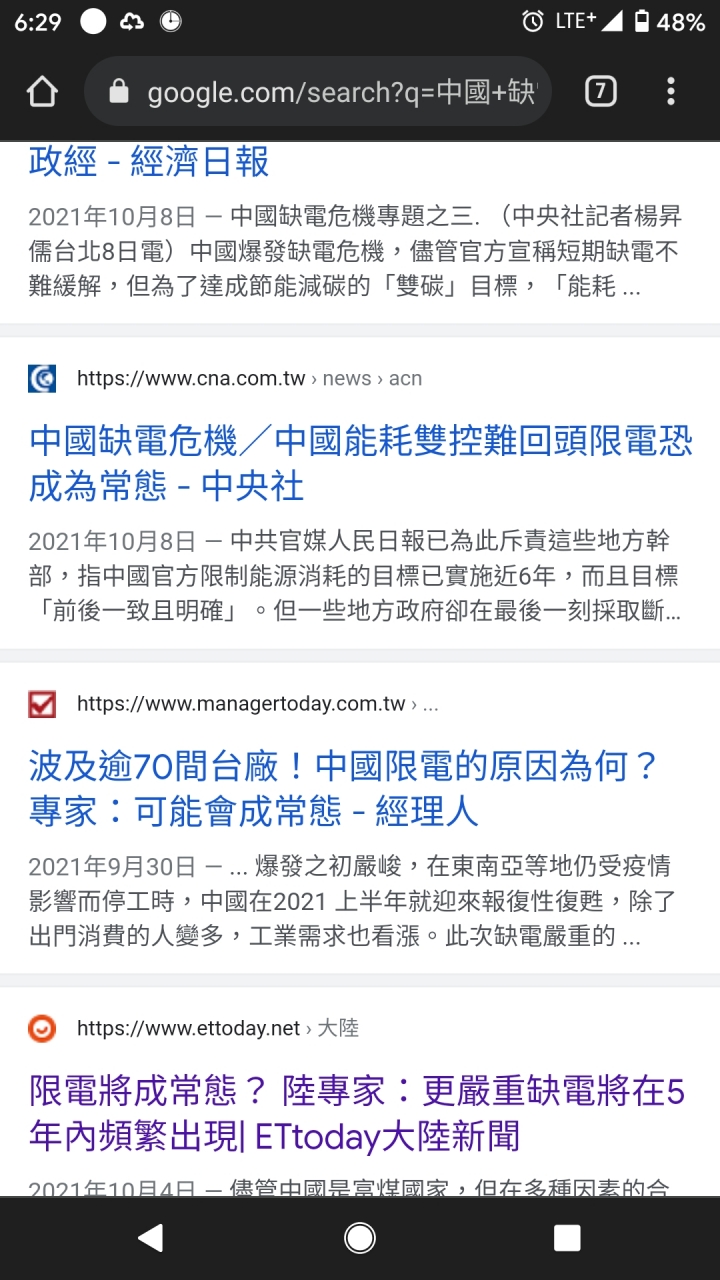Open the 經理人 波及逾70間台廠 article
This screenshot has width=720, height=1280.
pos(345,789)
